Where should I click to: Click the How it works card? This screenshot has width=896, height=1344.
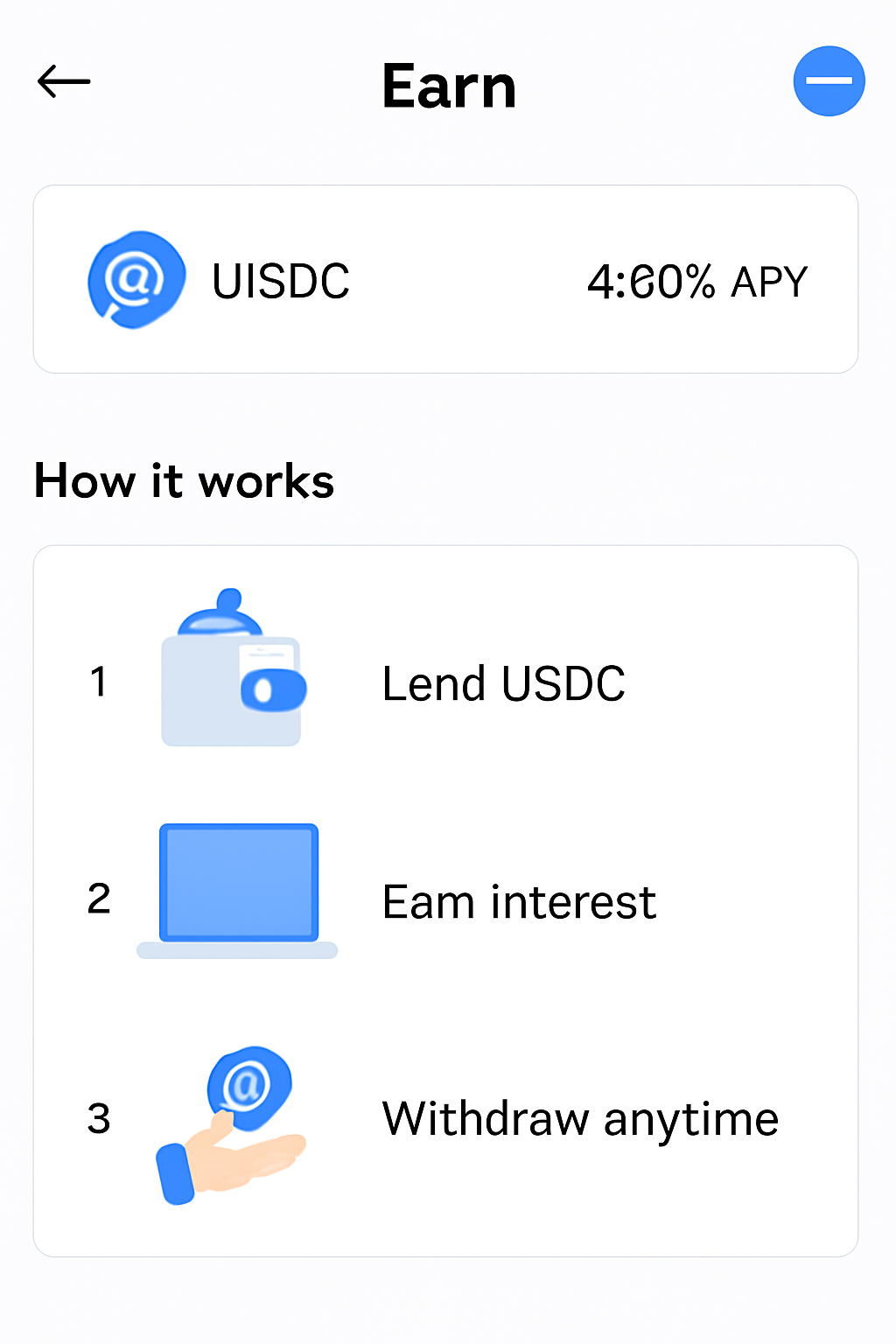[448, 901]
